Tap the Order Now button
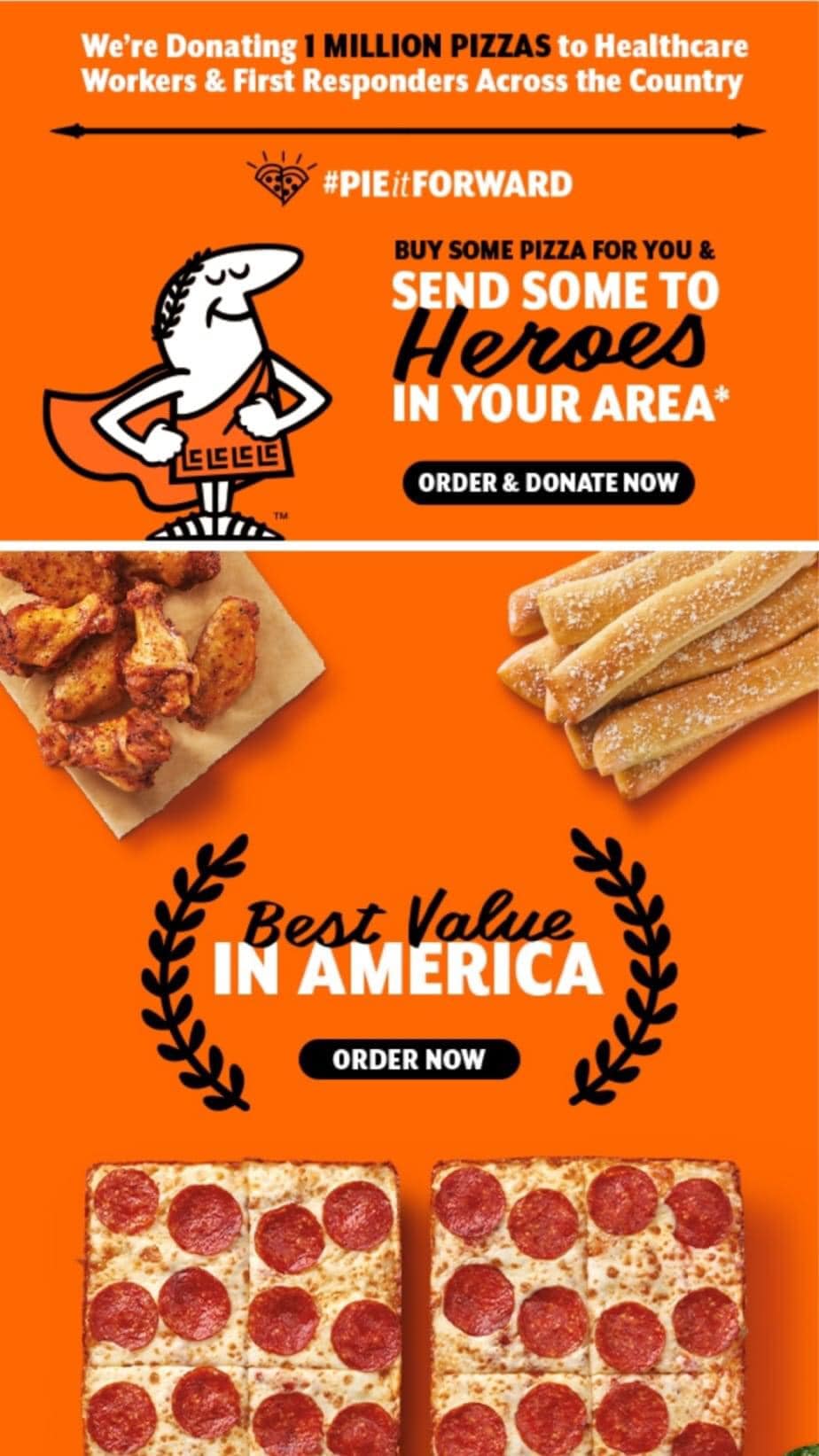This screenshot has height=1456, width=819. pyautogui.click(x=409, y=1059)
